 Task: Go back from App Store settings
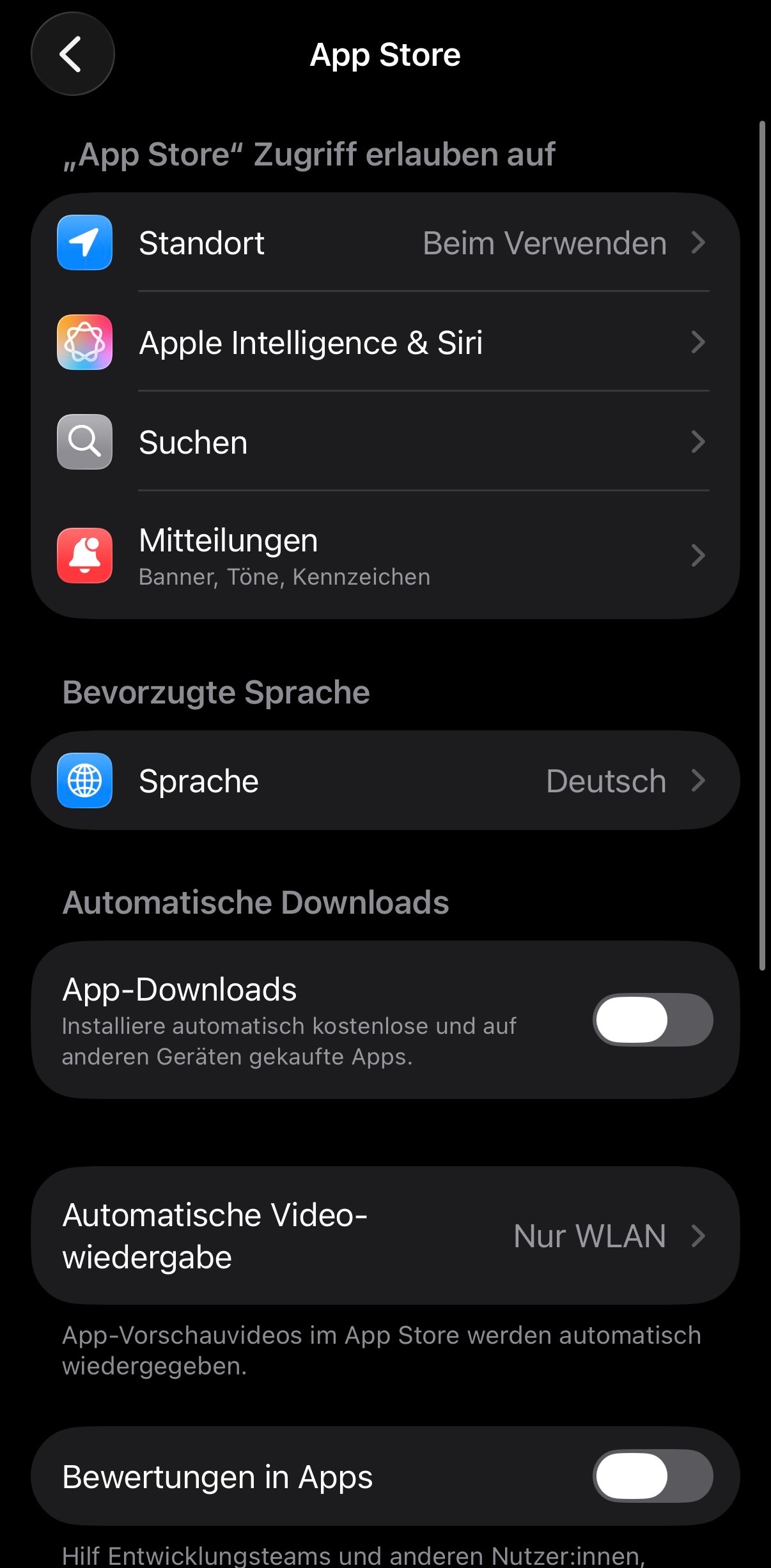point(72,54)
